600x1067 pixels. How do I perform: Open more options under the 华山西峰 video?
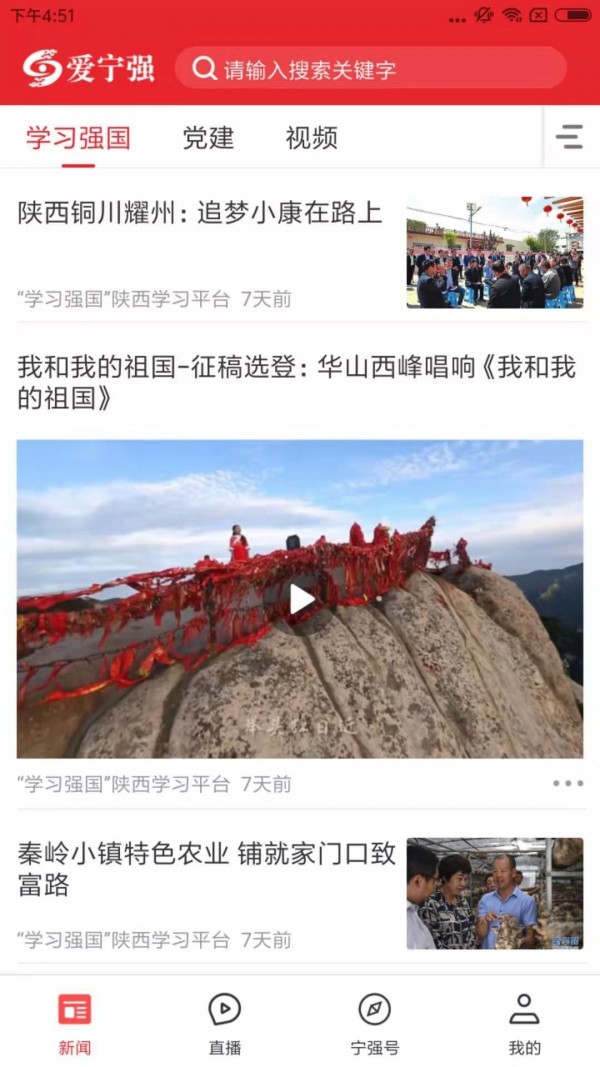pos(567,783)
